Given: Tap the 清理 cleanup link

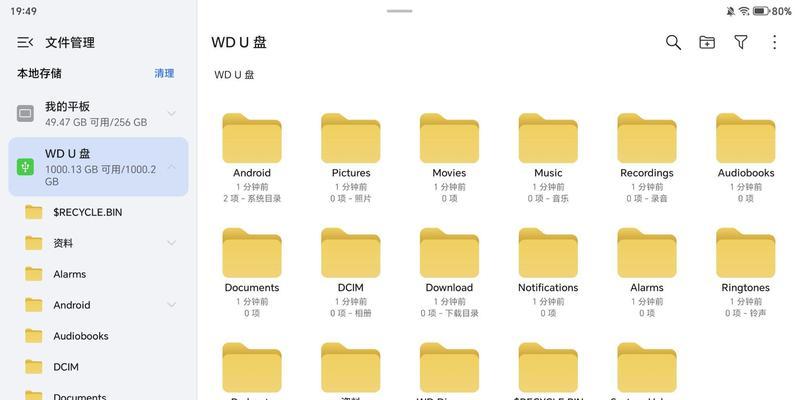Looking at the screenshot, I should coord(164,73).
